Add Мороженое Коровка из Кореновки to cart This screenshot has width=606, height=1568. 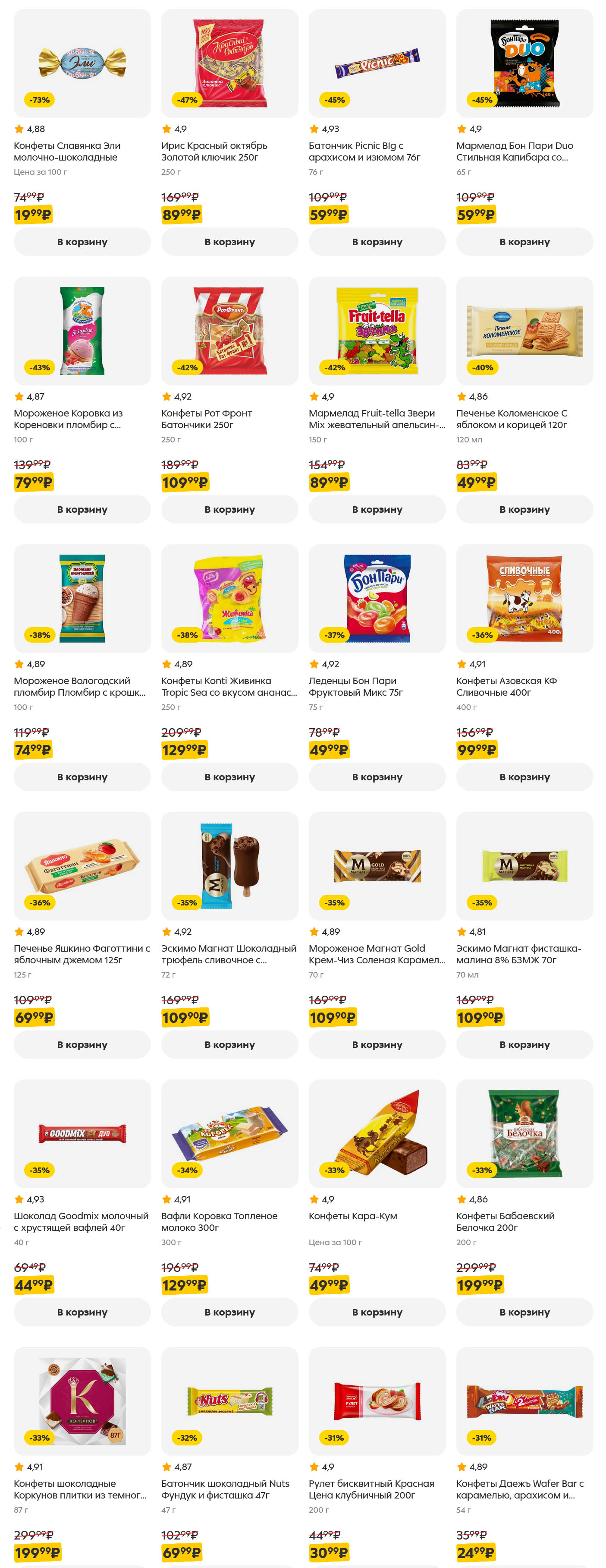pyautogui.click(x=82, y=509)
